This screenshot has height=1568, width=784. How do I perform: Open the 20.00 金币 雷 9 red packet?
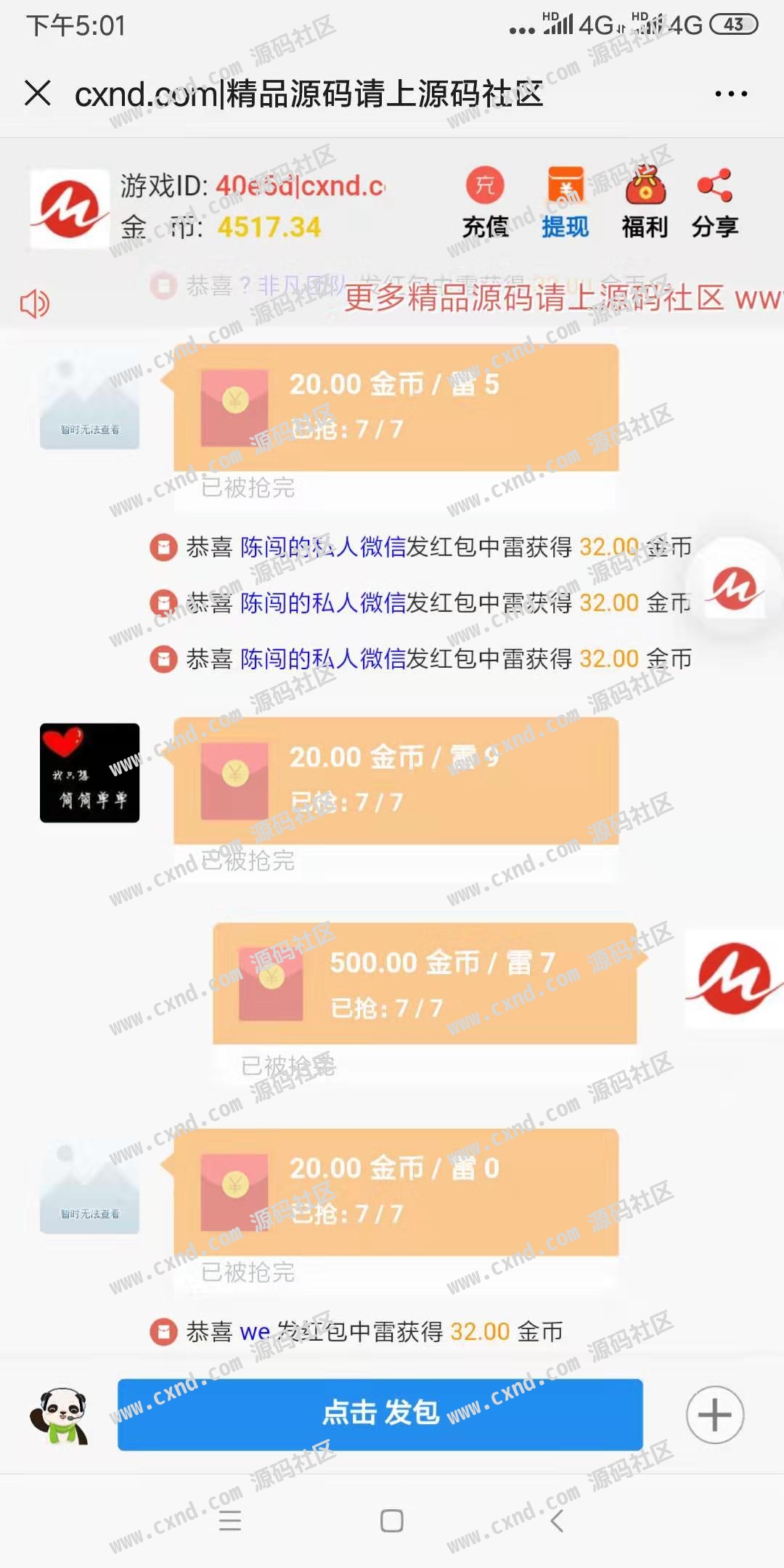pyautogui.click(x=396, y=780)
